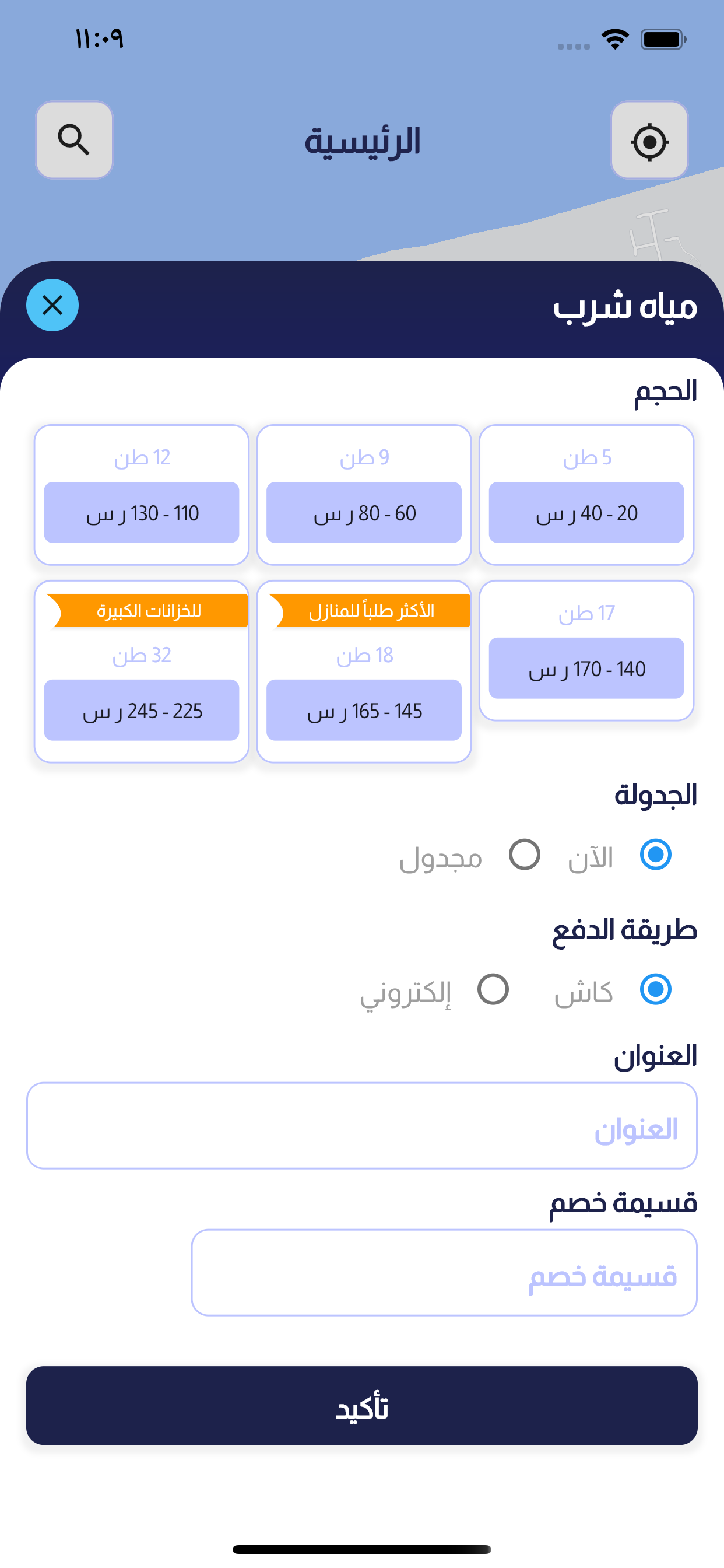This screenshot has width=724, height=1568.
Task: Select كاش as payment method
Action: tap(655, 989)
